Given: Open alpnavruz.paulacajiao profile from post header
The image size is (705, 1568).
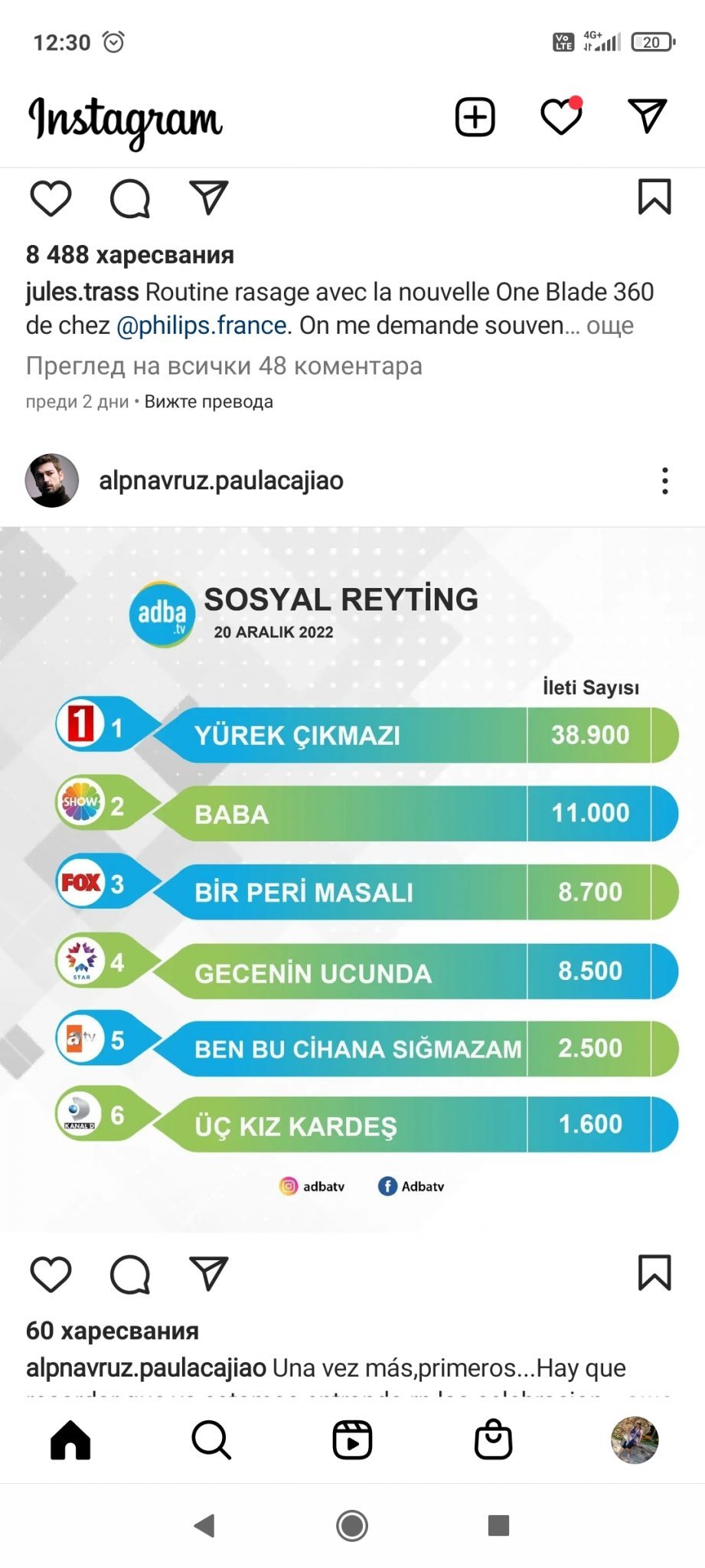Looking at the screenshot, I should [220, 481].
